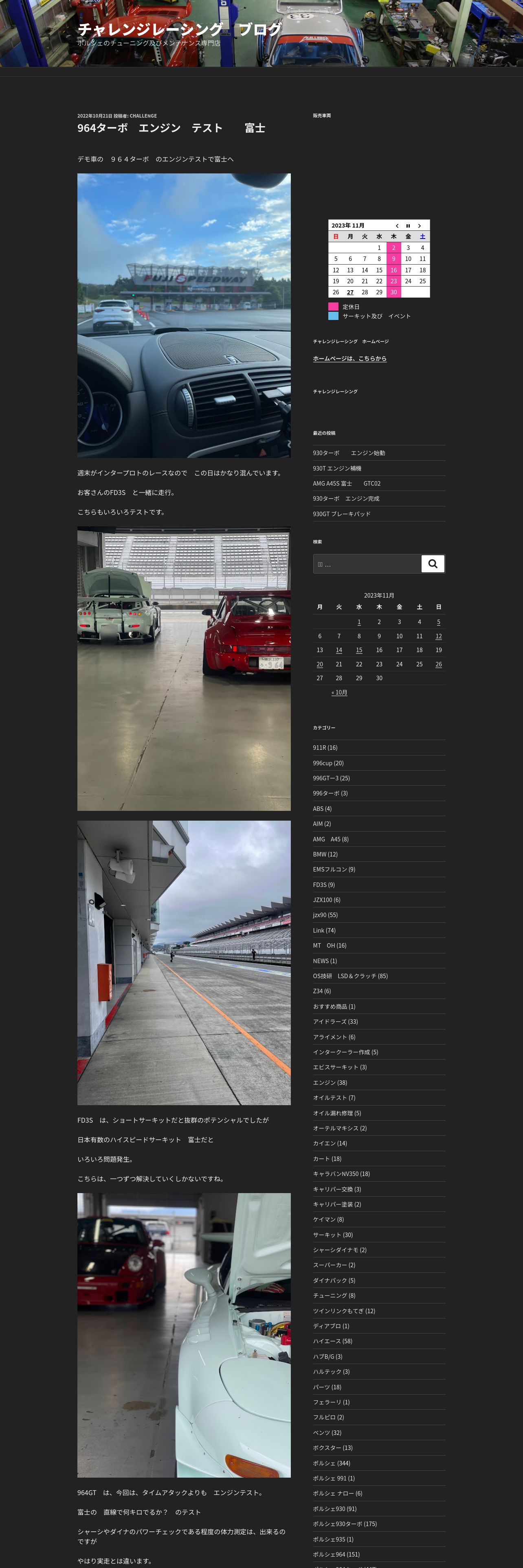
Task: Open recent post AMG A45S 富士 GTC02
Action: coord(346,483)
